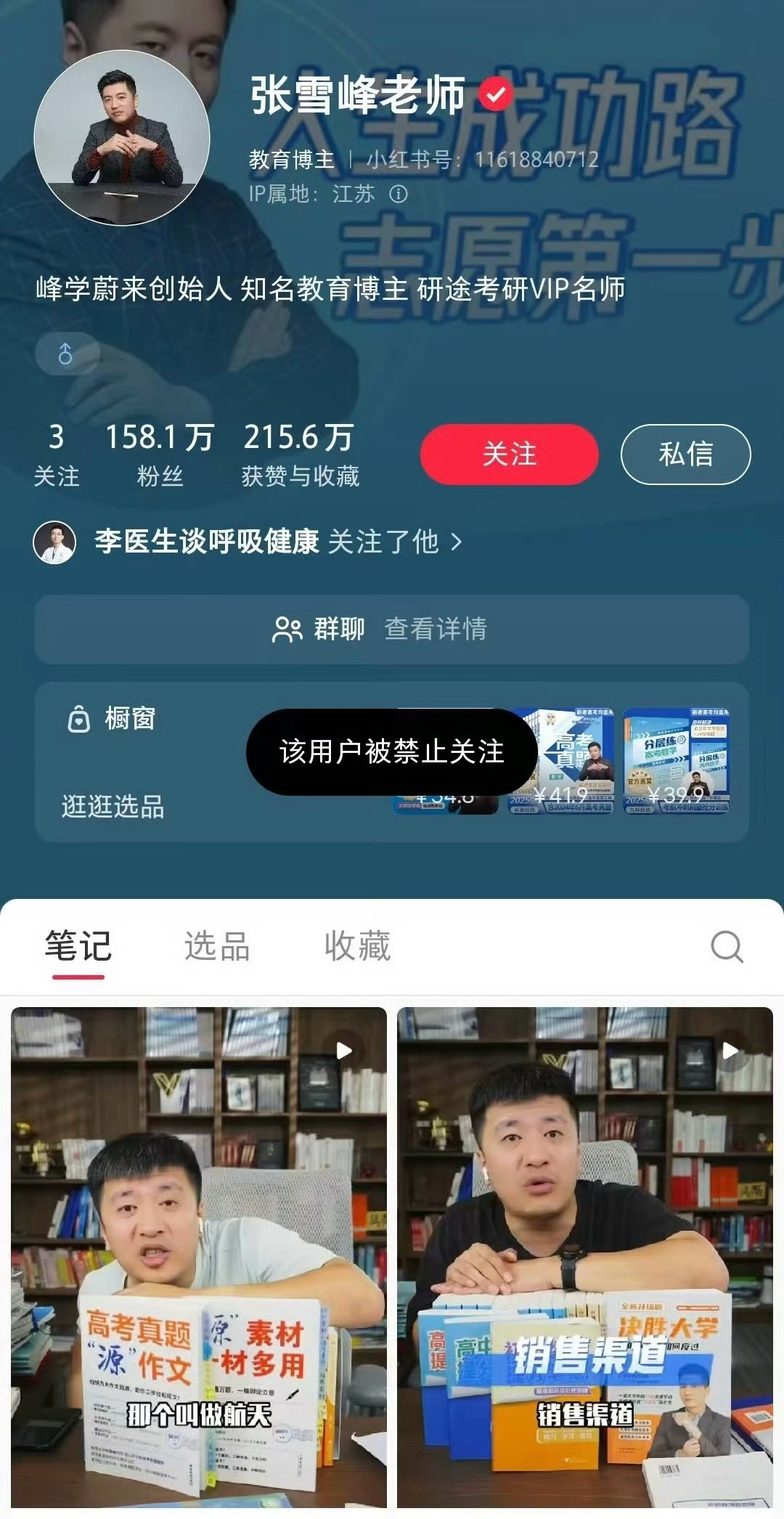Switch to the 选品 tab

[x=217, y=947]
